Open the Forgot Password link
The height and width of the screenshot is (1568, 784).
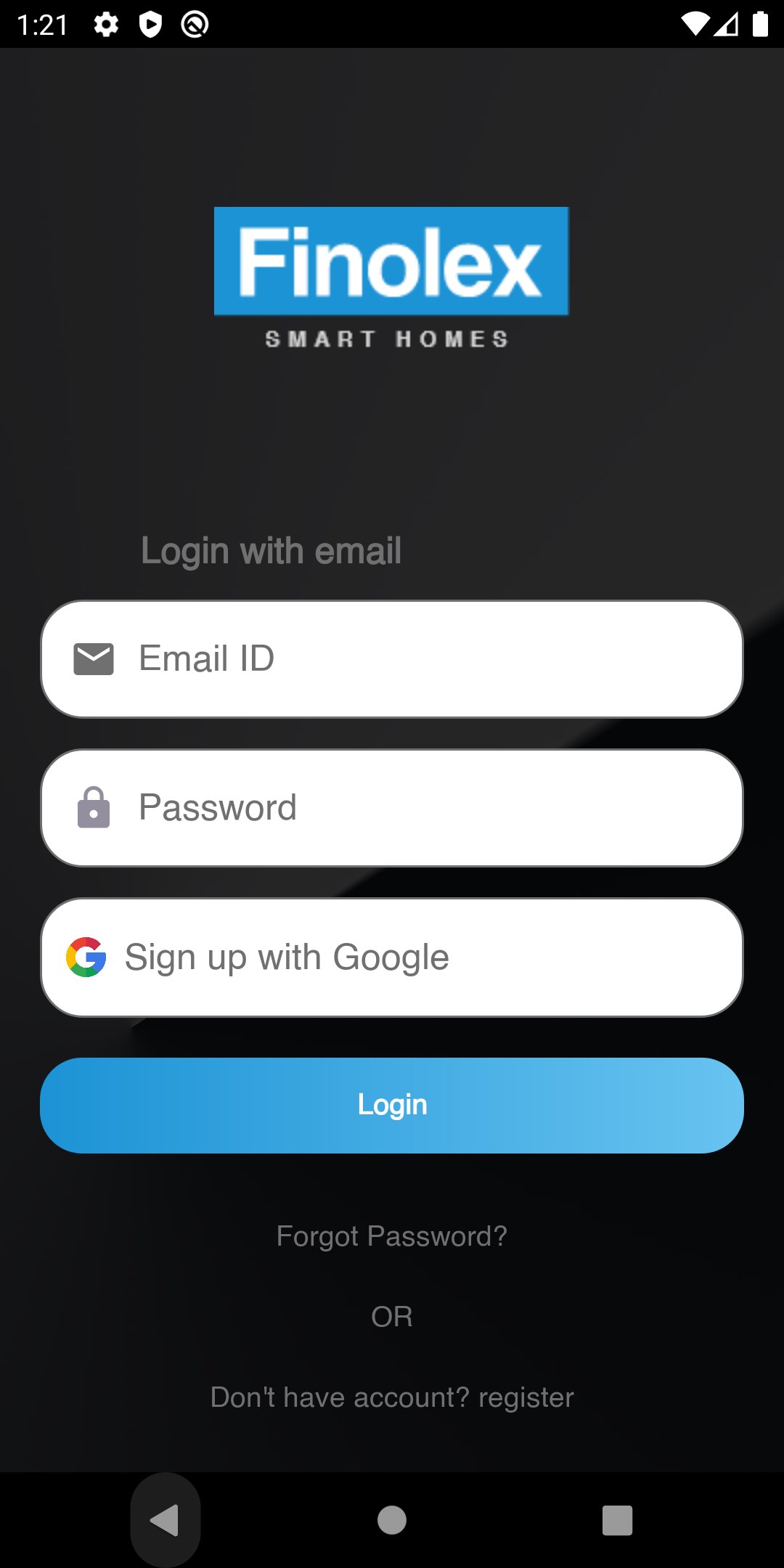pos(391,1236)
